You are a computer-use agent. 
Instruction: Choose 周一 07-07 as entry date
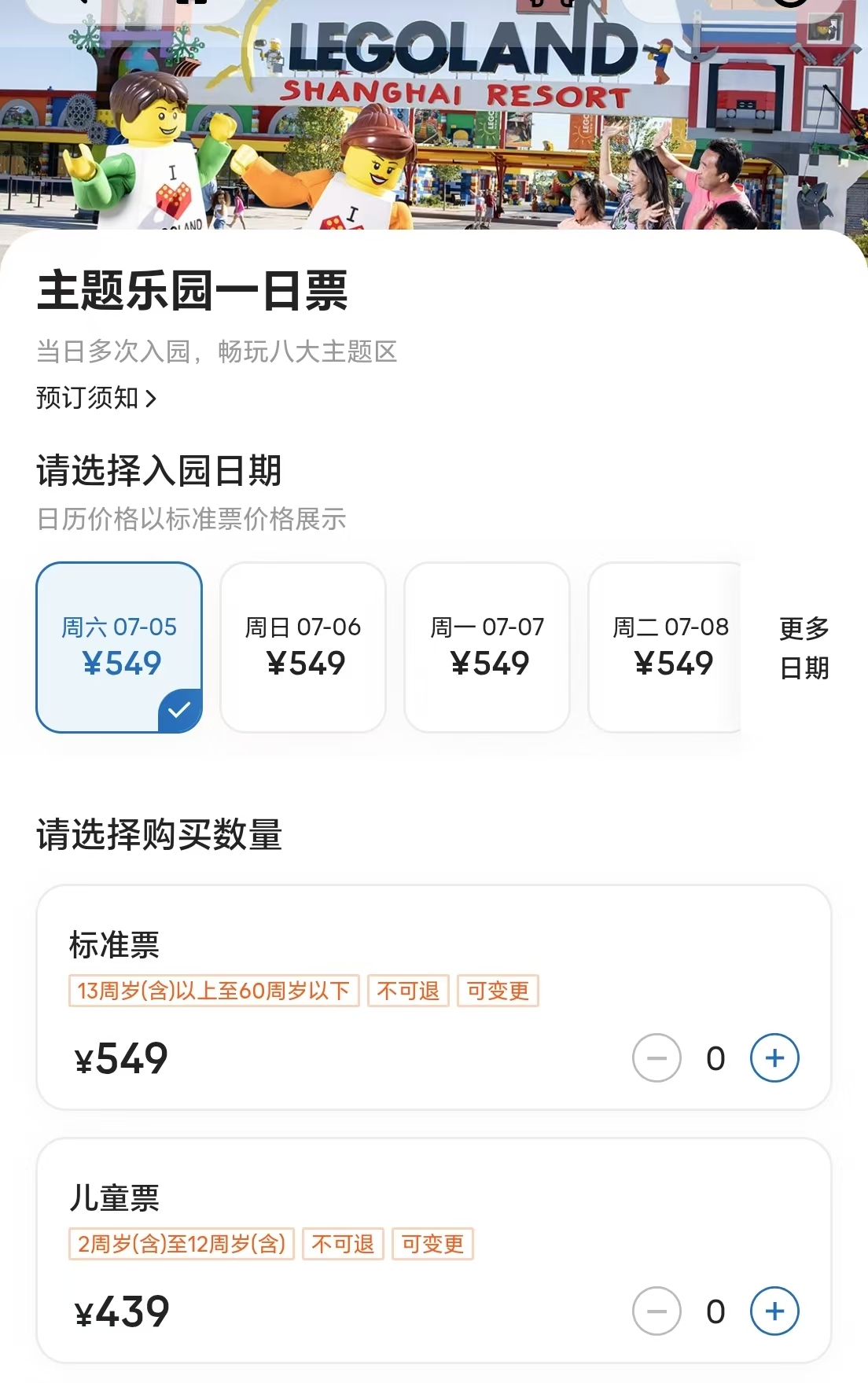(x=487, y=646)
